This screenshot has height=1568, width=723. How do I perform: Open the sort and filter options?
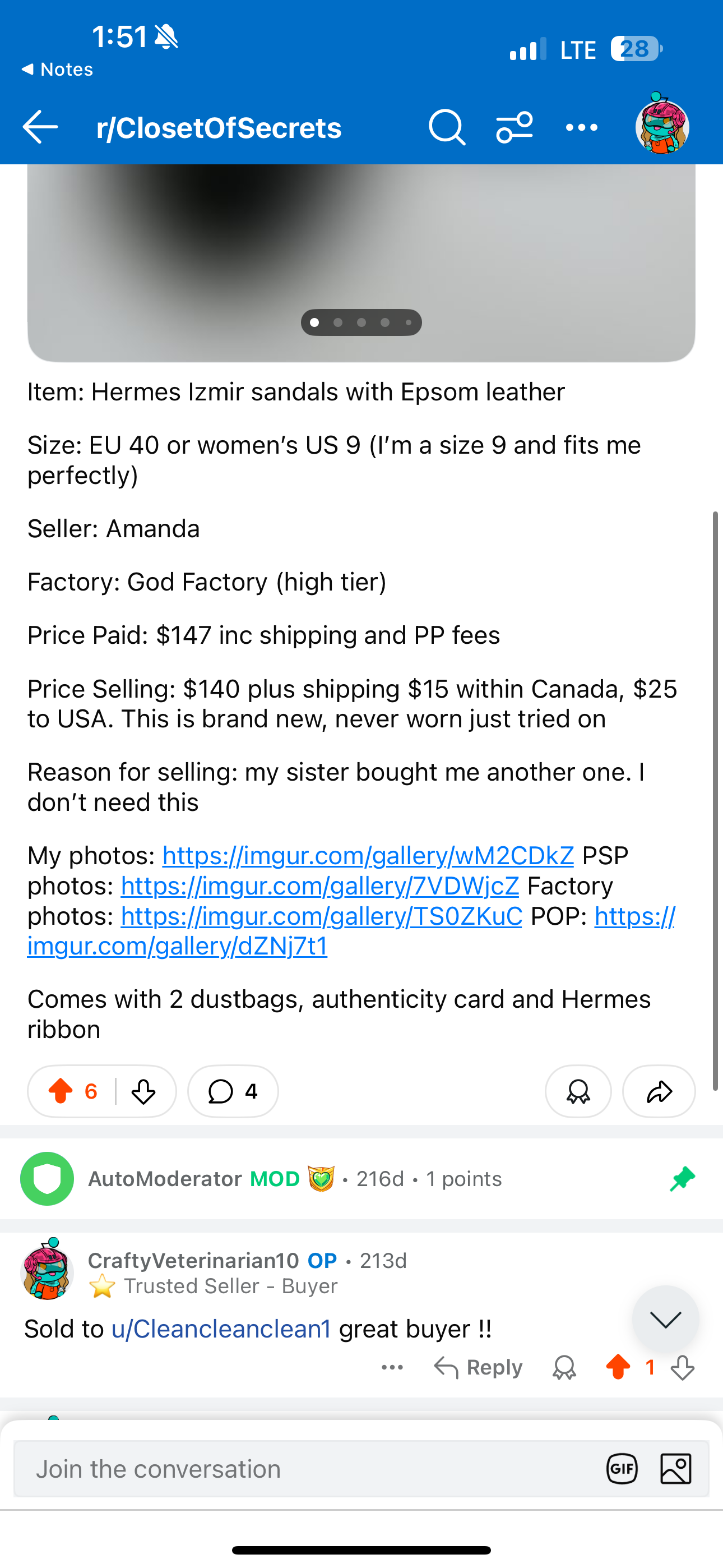click(515, 127)
